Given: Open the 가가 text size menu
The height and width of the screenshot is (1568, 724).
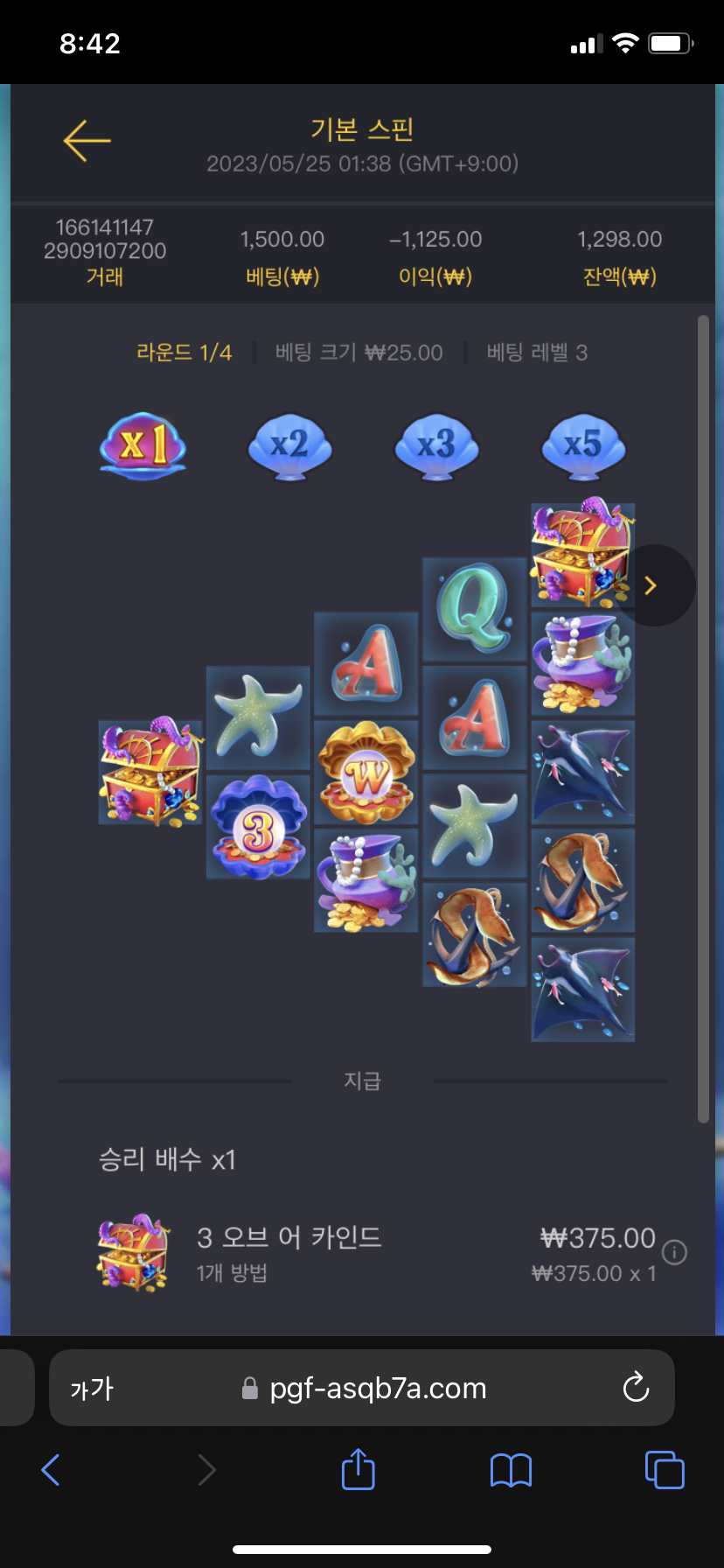Looking at the screenshot, I should 92,1389.
